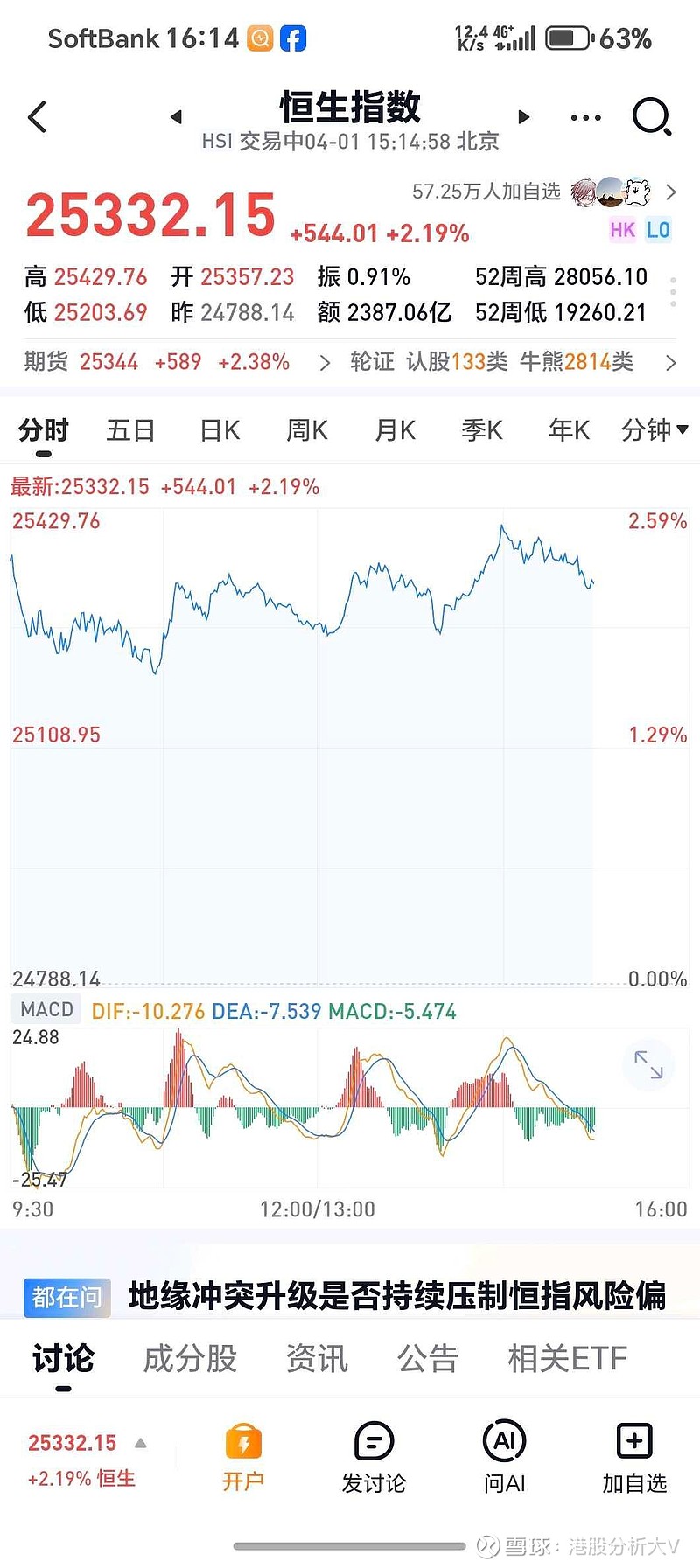Select previous index with the left arrow

point(175,116)
